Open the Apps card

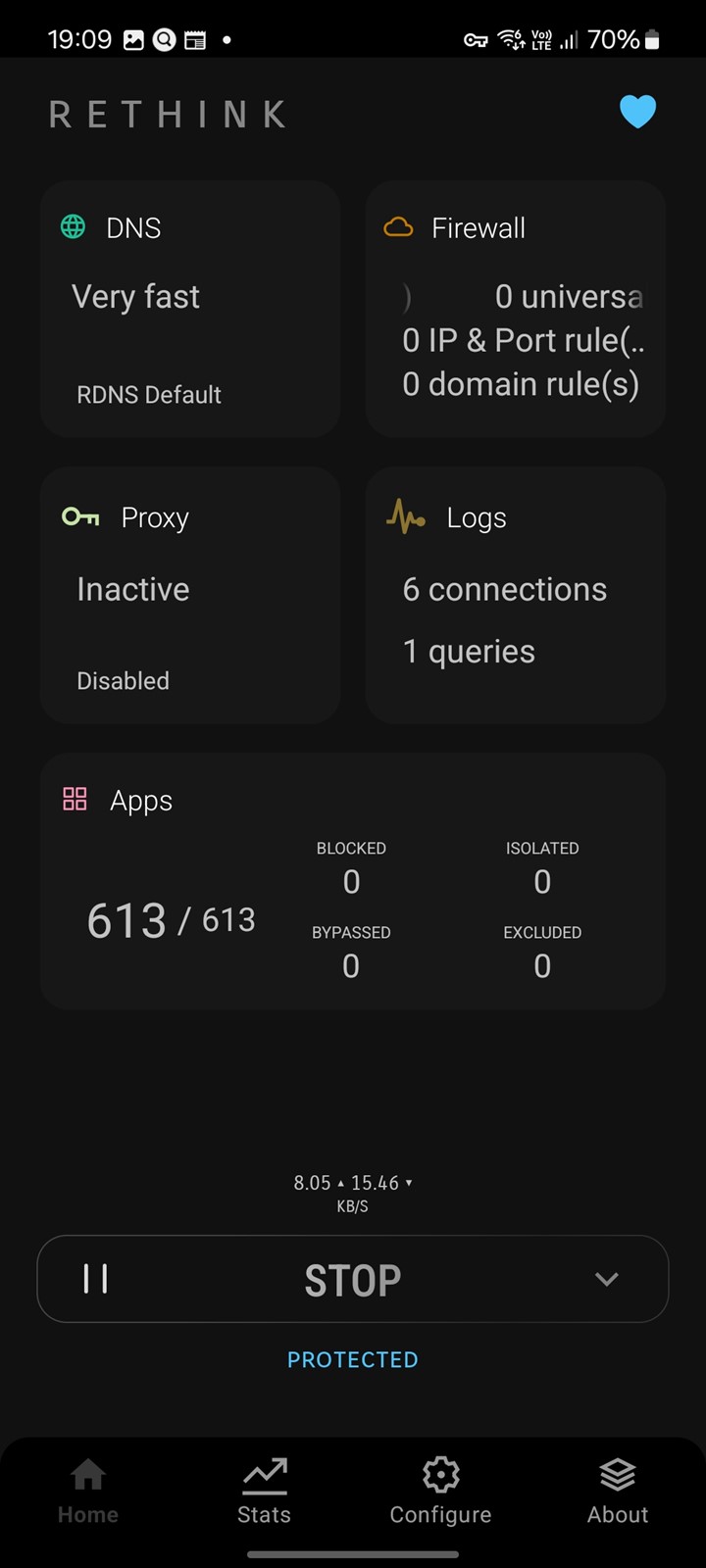[x=353, y=881]
